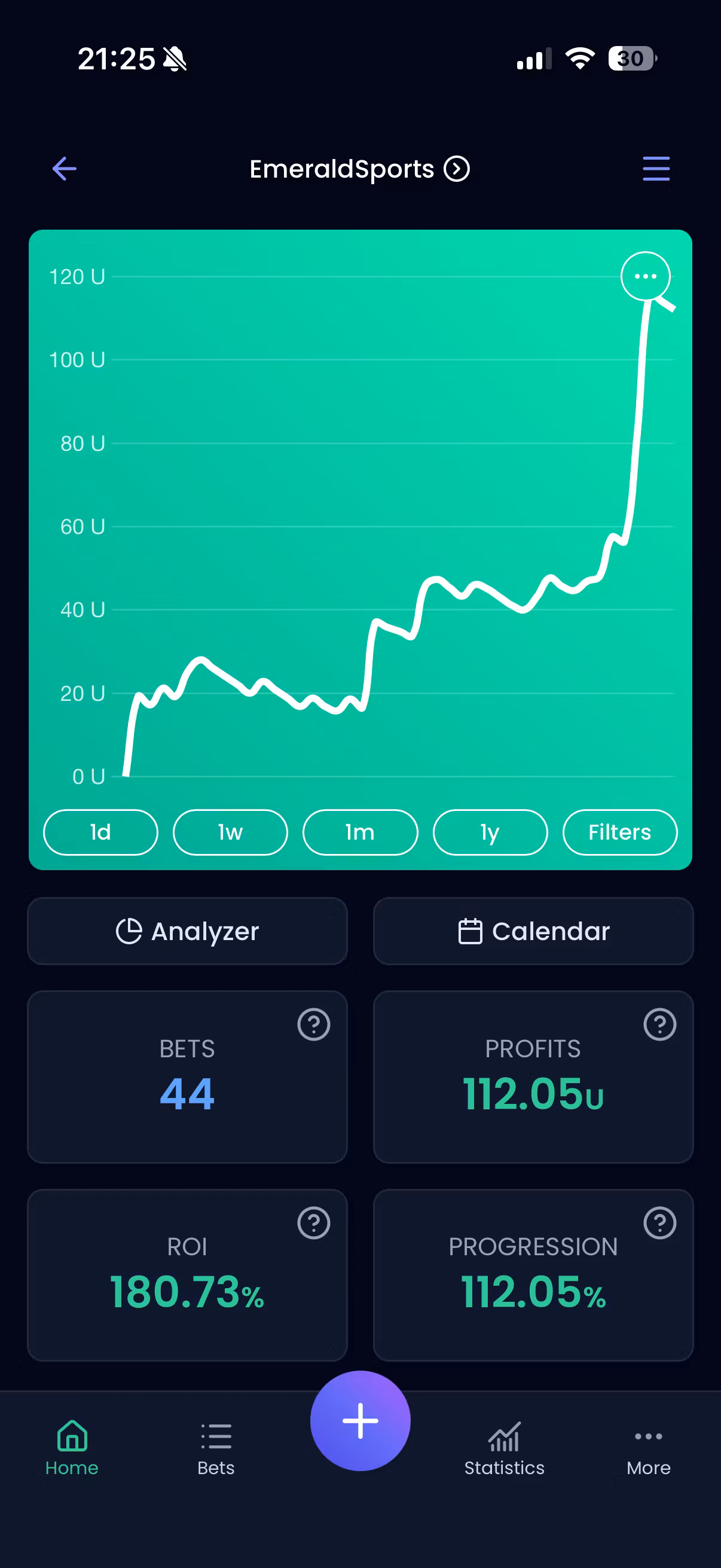Show help for the PROFITS stat

pos(659,1024)
